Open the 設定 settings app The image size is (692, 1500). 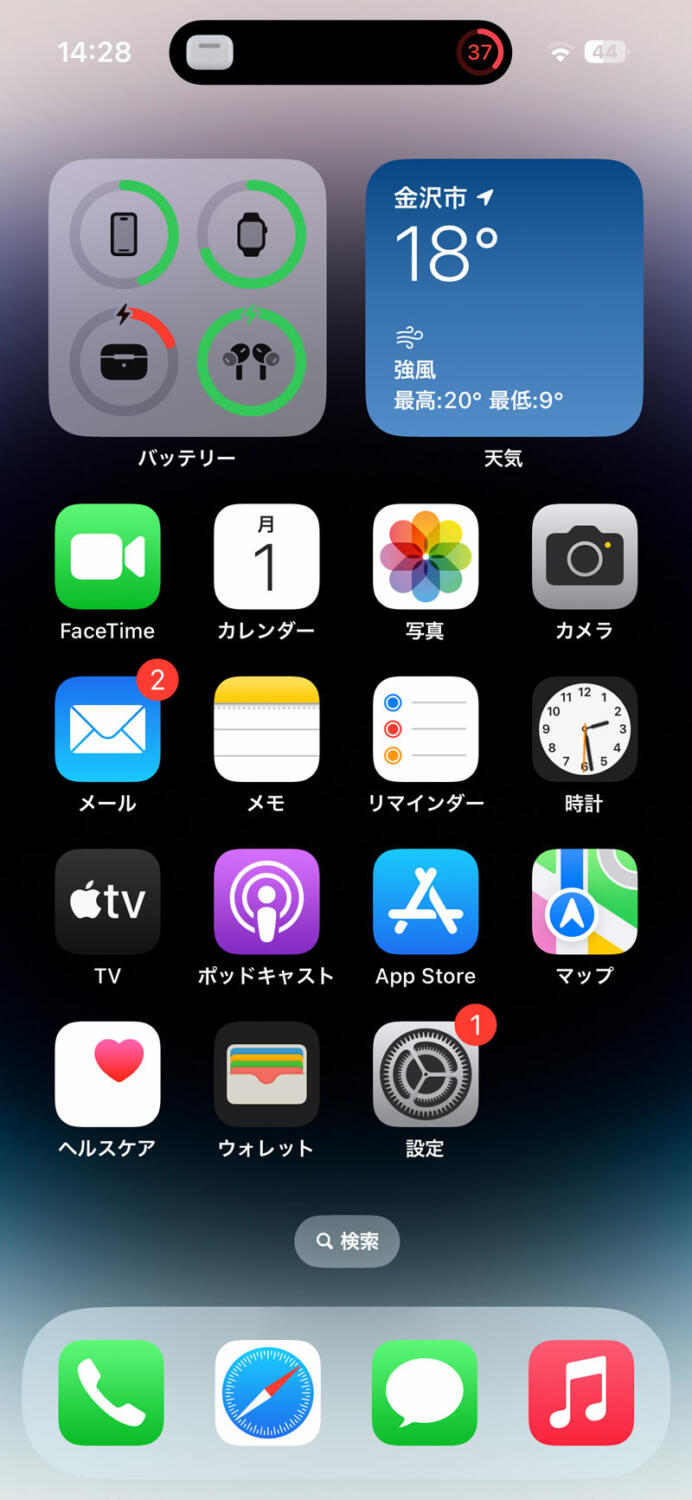click(425, 1074)
